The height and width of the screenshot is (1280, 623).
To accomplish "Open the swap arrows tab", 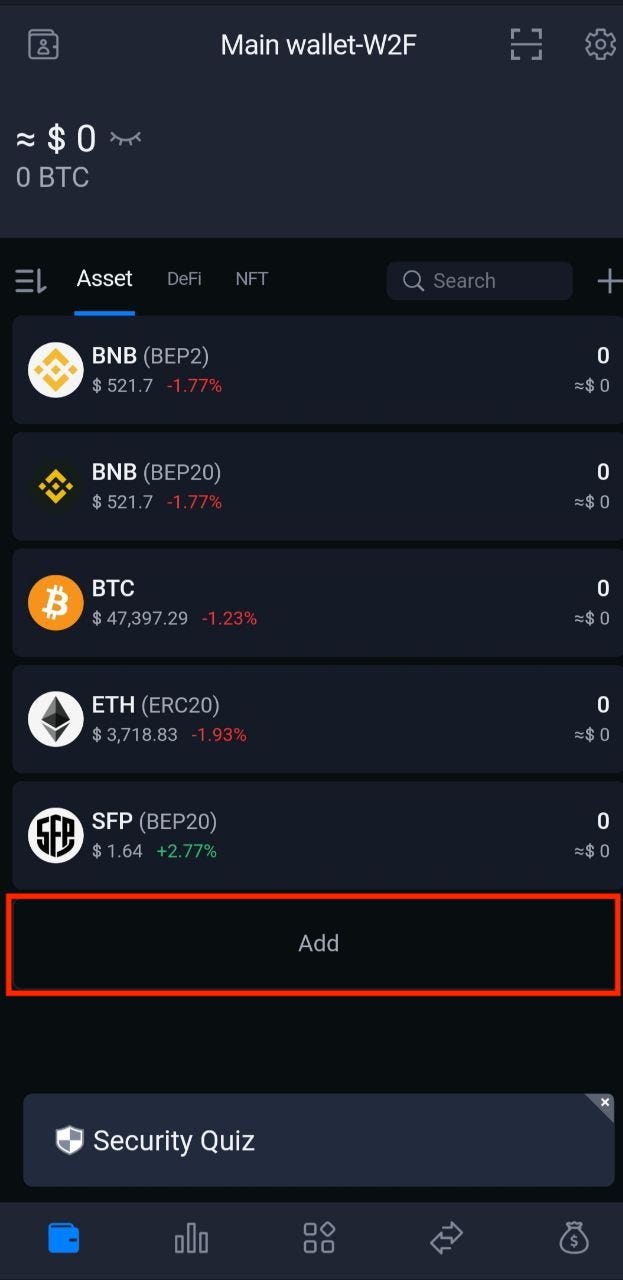I will coord(446,1240).
